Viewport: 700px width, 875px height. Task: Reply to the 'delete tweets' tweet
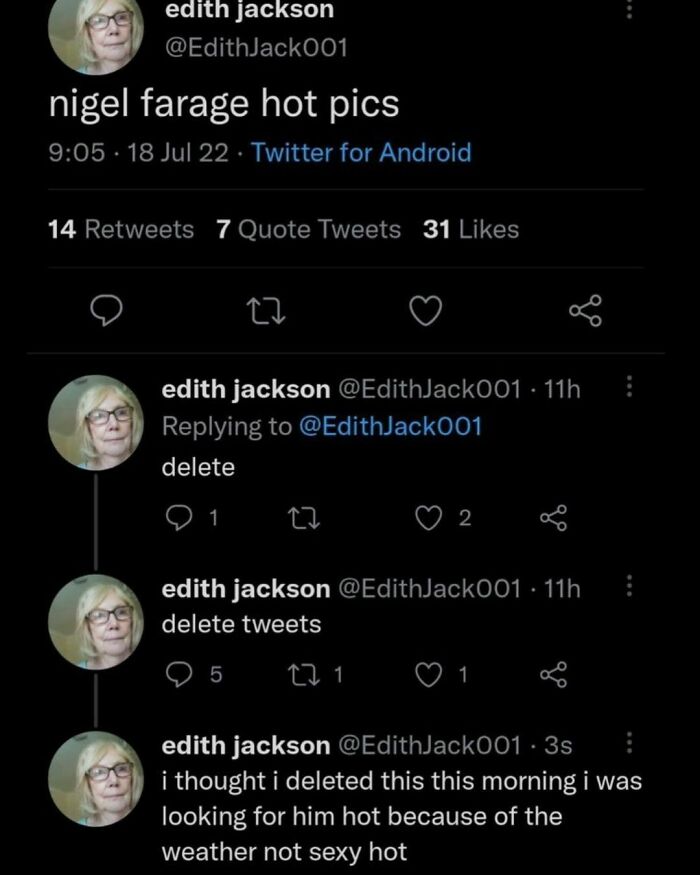coord(176,676)
